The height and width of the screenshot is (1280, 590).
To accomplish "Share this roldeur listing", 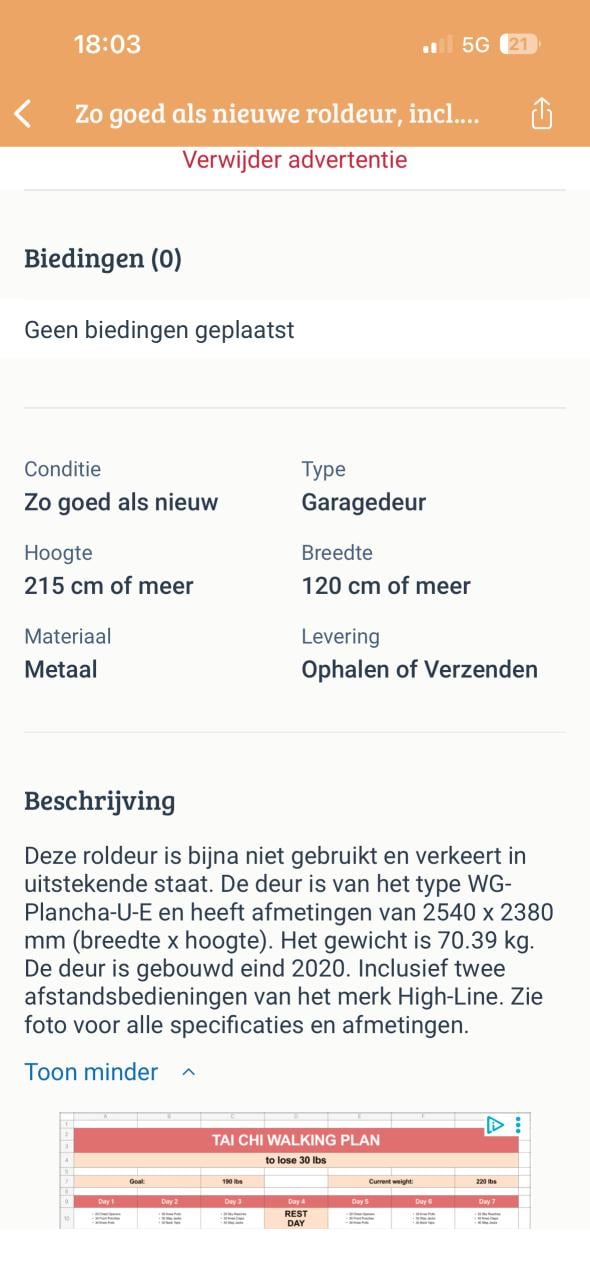I will 541,112.
